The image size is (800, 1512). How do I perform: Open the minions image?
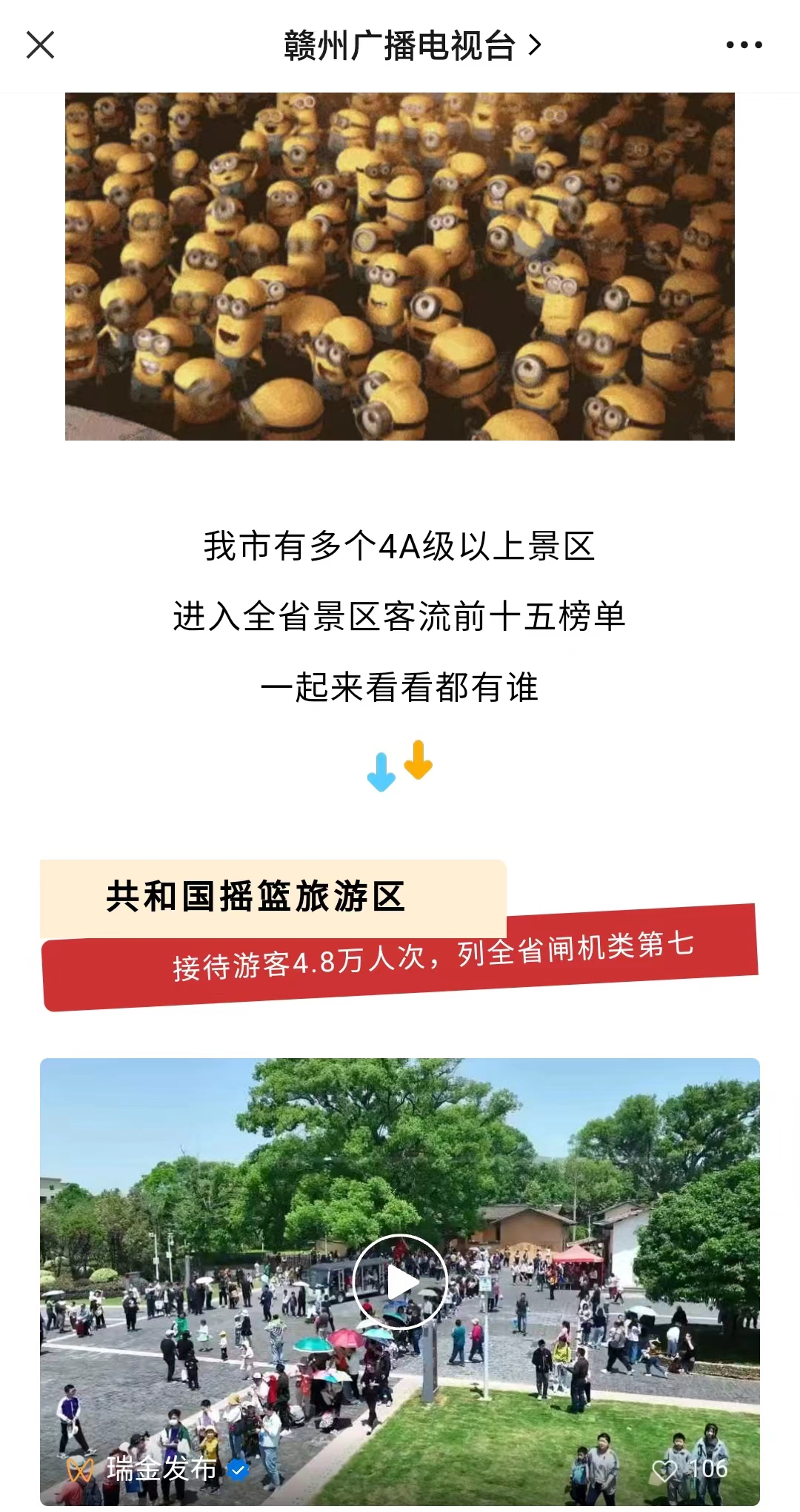tap(400, 267)
